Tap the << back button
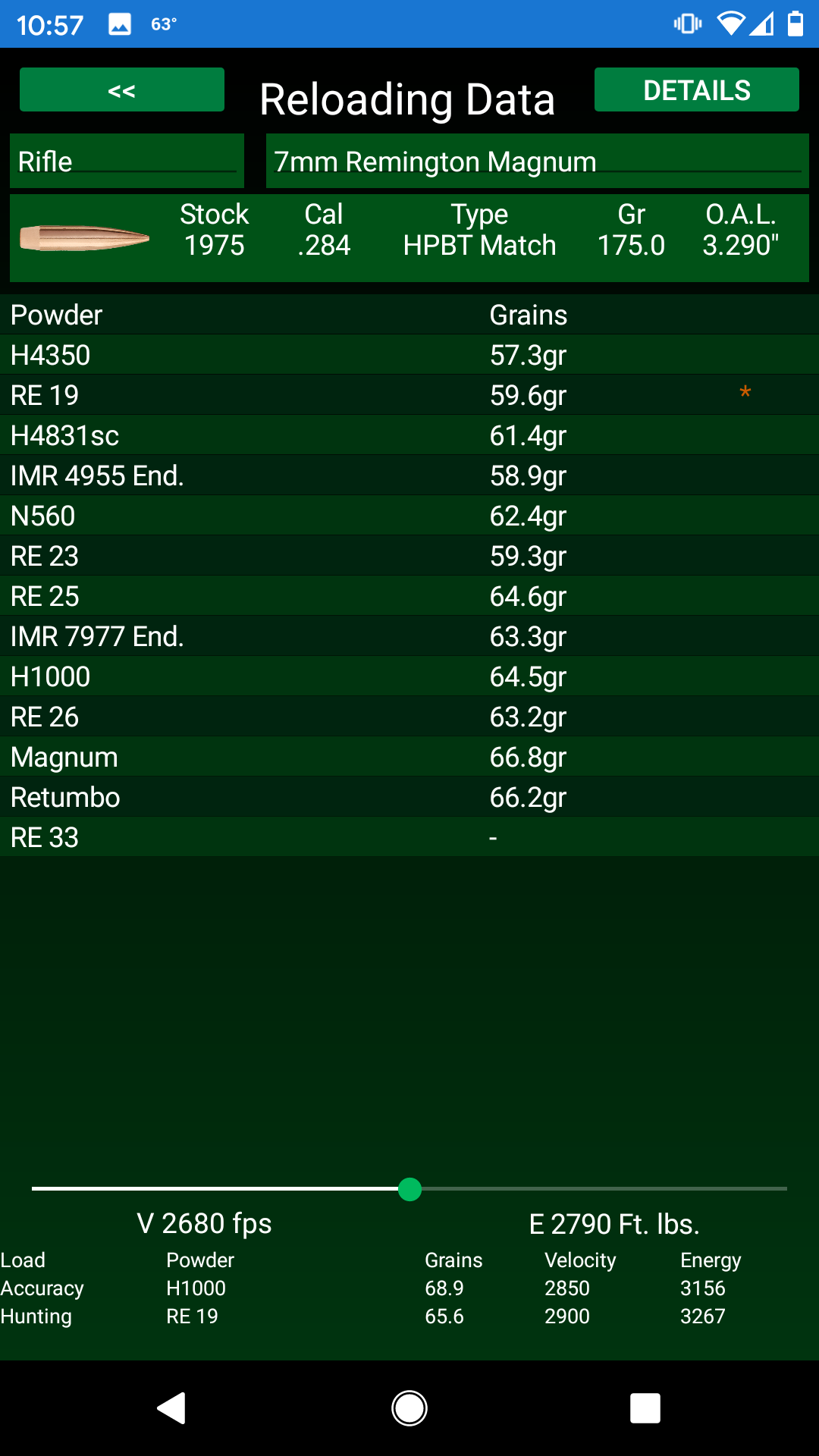 point(122,90)
